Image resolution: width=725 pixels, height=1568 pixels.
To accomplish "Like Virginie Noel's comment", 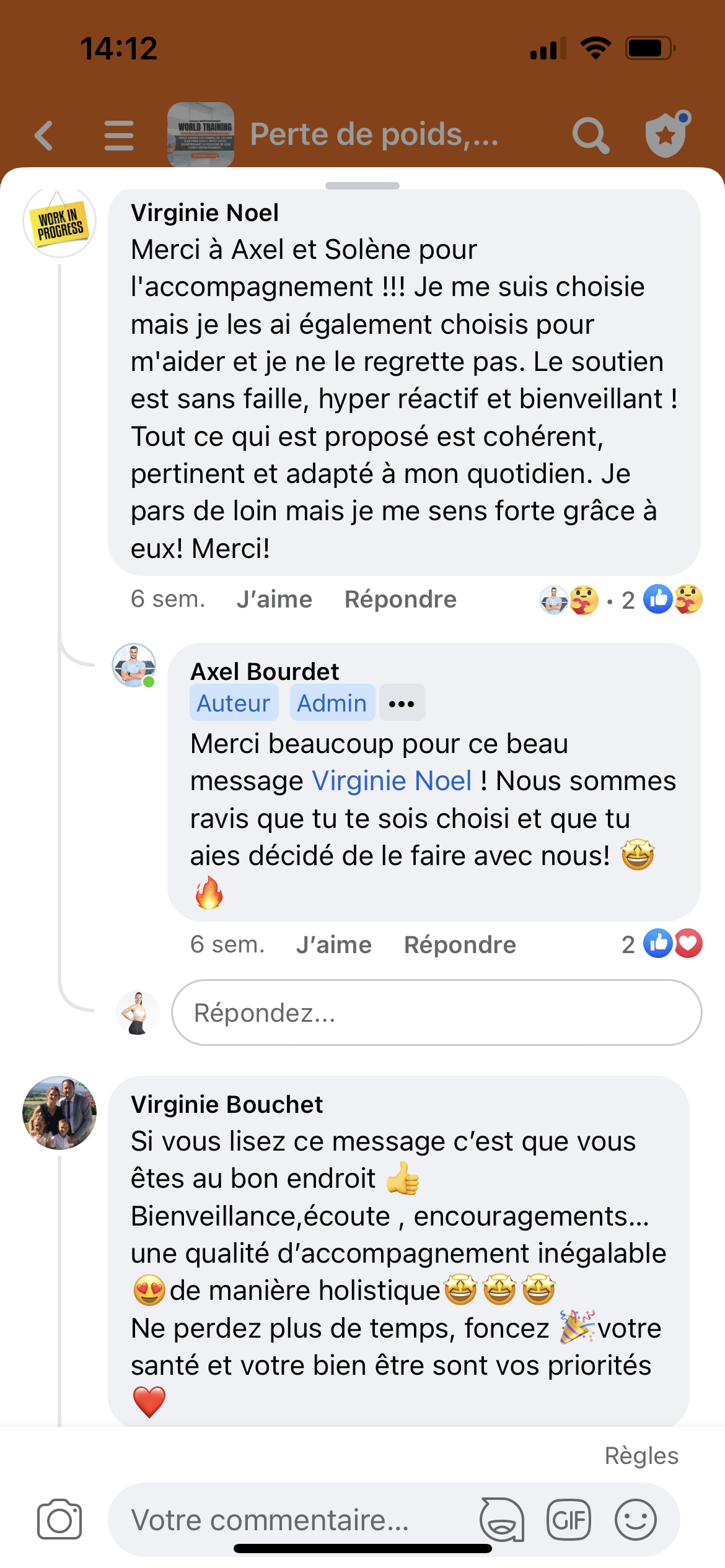I will click(x=274, y=599).
